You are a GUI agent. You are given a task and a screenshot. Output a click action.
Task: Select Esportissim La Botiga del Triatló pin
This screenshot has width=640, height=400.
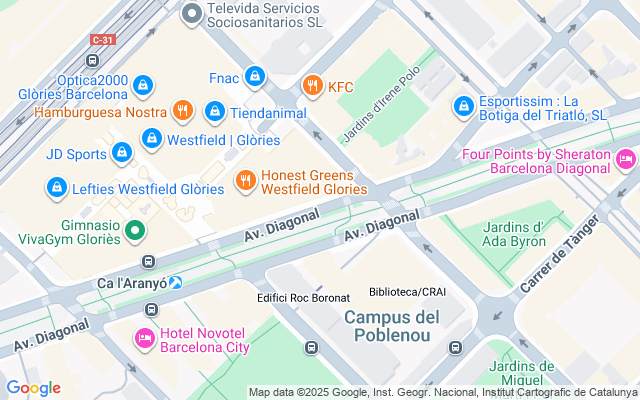coord(463,105)
